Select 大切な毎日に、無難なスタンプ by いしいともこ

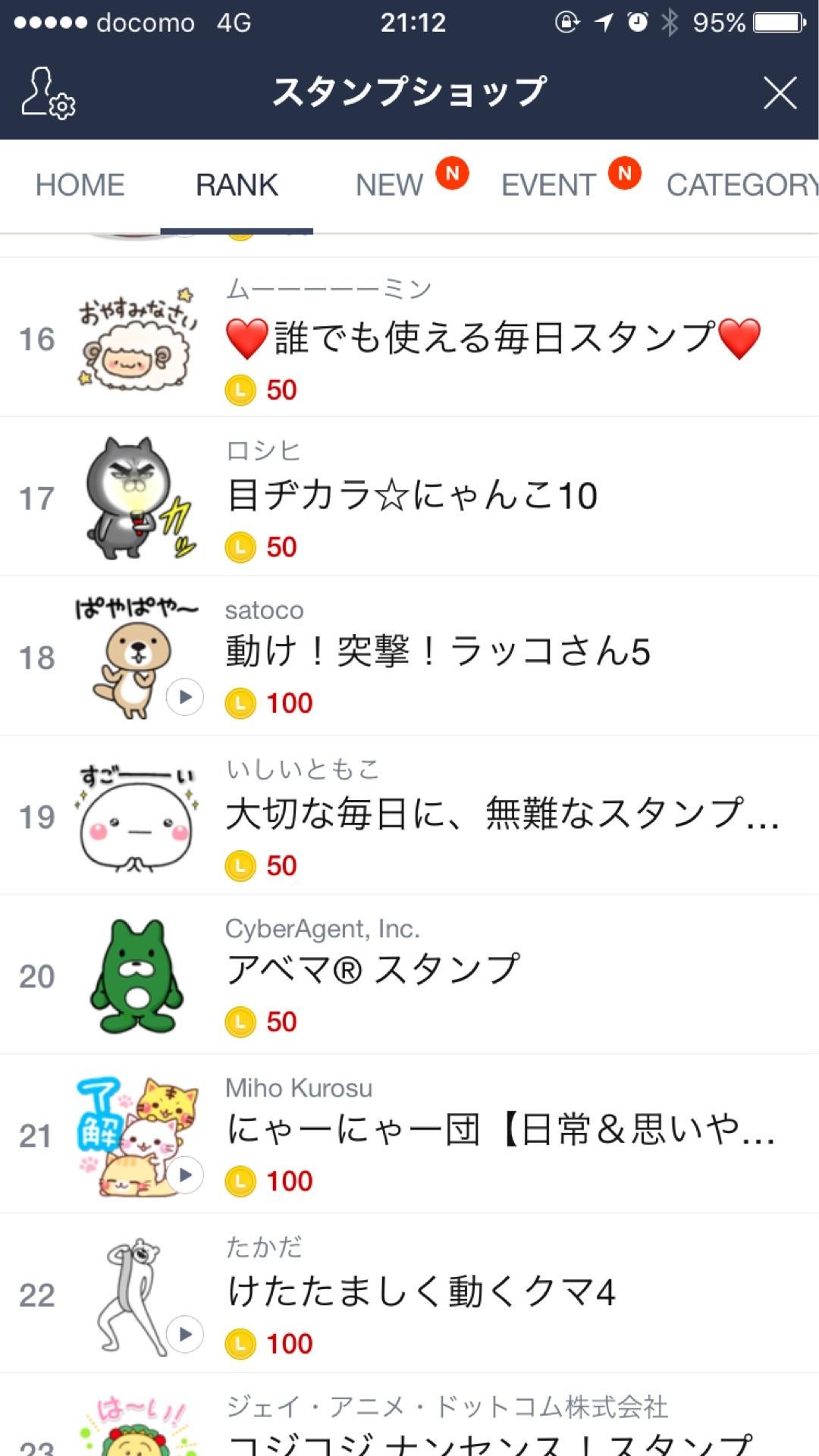(x=500, y=814)
